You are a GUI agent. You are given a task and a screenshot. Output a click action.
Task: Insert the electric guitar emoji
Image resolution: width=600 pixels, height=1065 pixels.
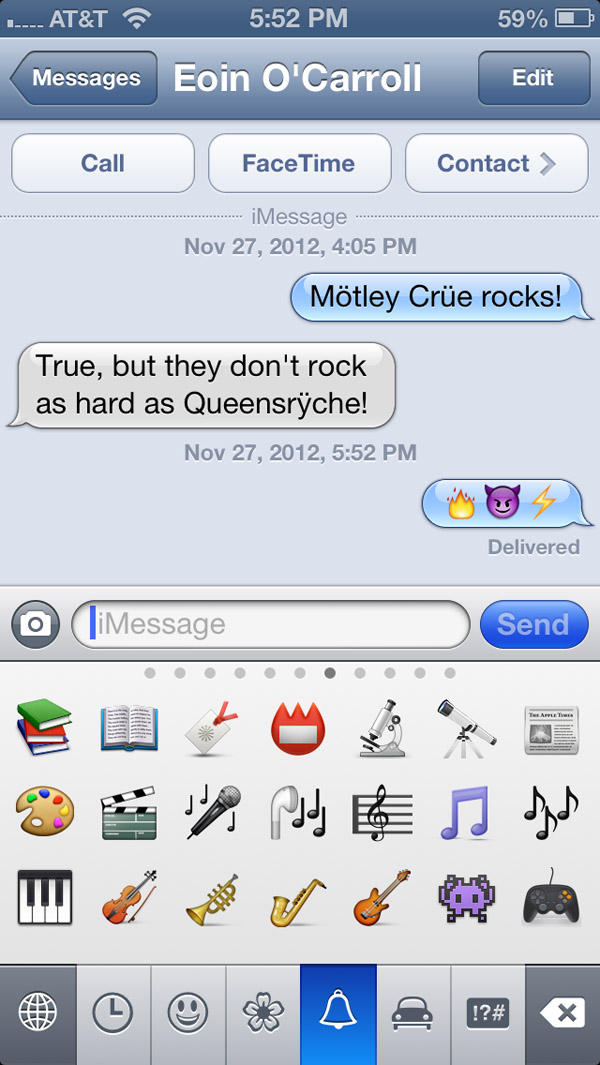point(382,896)
